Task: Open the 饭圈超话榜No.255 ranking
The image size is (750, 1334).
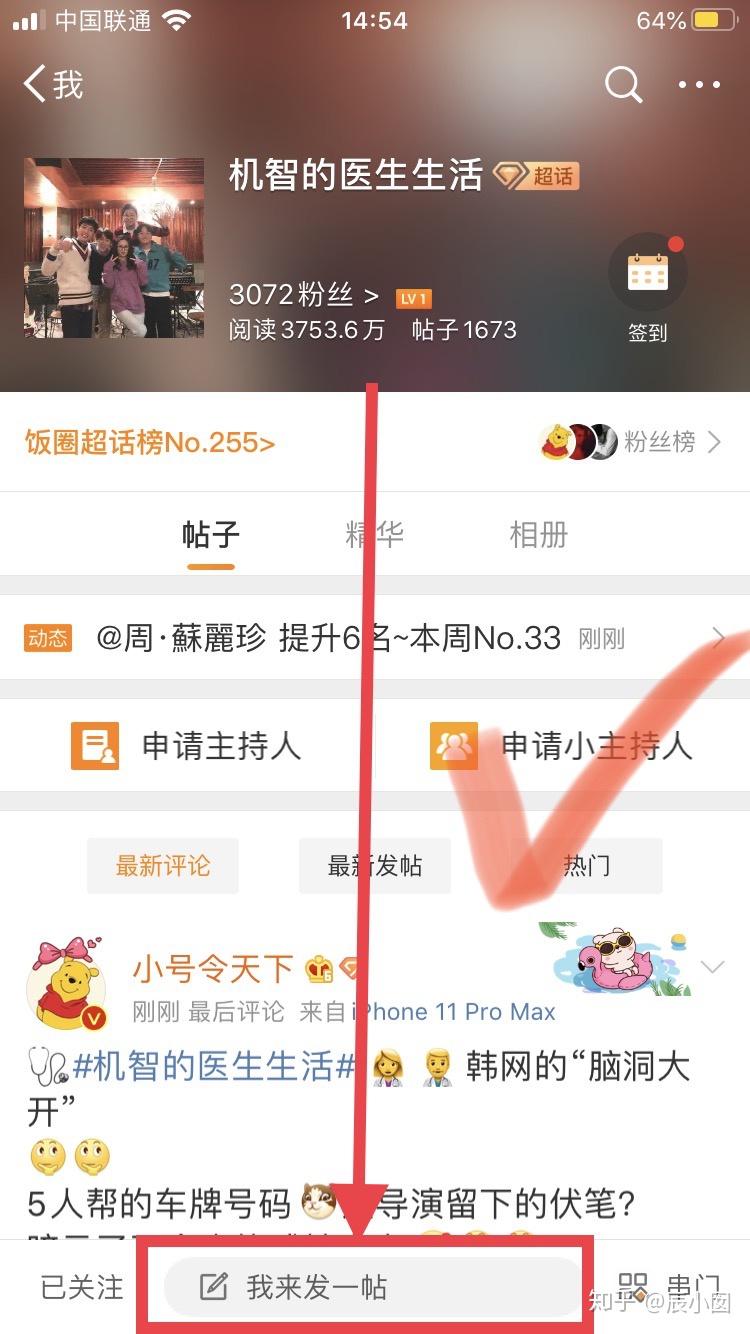Action: pyautogui.click(x=150, y=443)
